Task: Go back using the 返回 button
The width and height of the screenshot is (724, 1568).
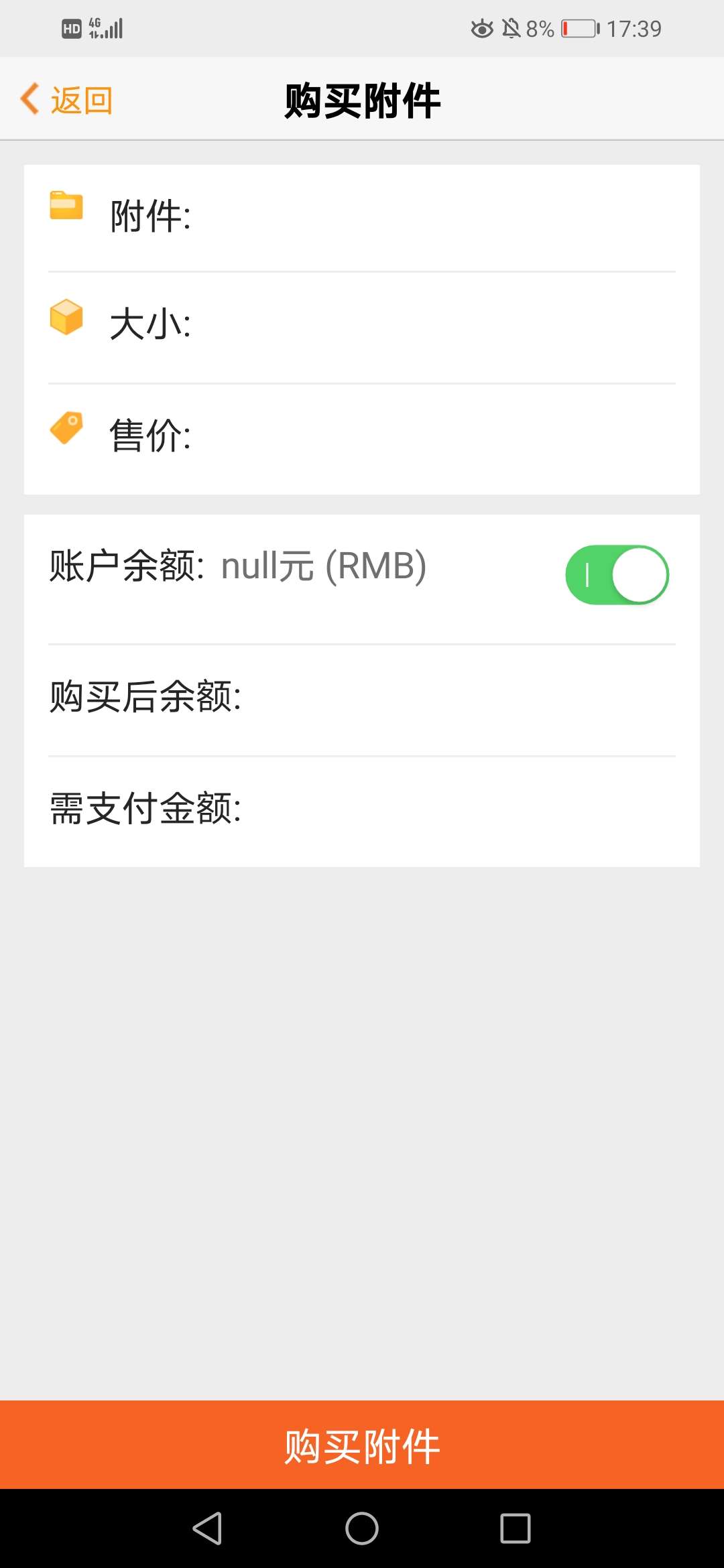Action: tap(67, 101)
